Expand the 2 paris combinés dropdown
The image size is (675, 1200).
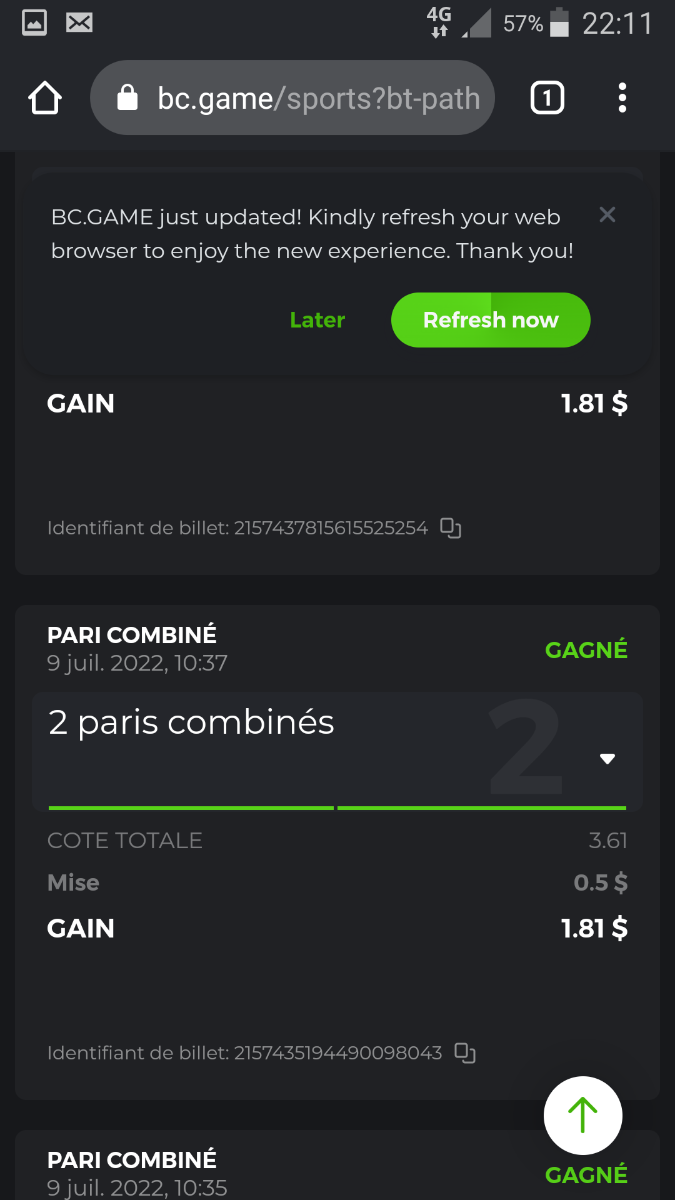tap(607, 759)
